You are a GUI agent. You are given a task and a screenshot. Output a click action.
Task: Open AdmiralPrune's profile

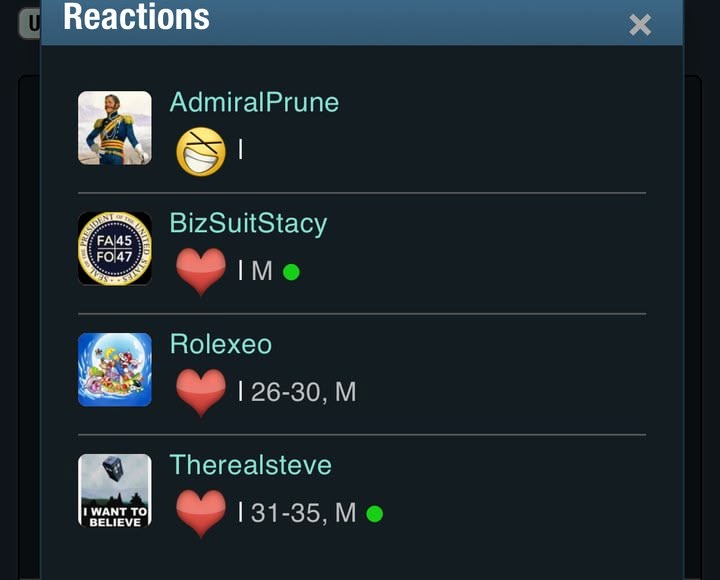tap(254, 102)
